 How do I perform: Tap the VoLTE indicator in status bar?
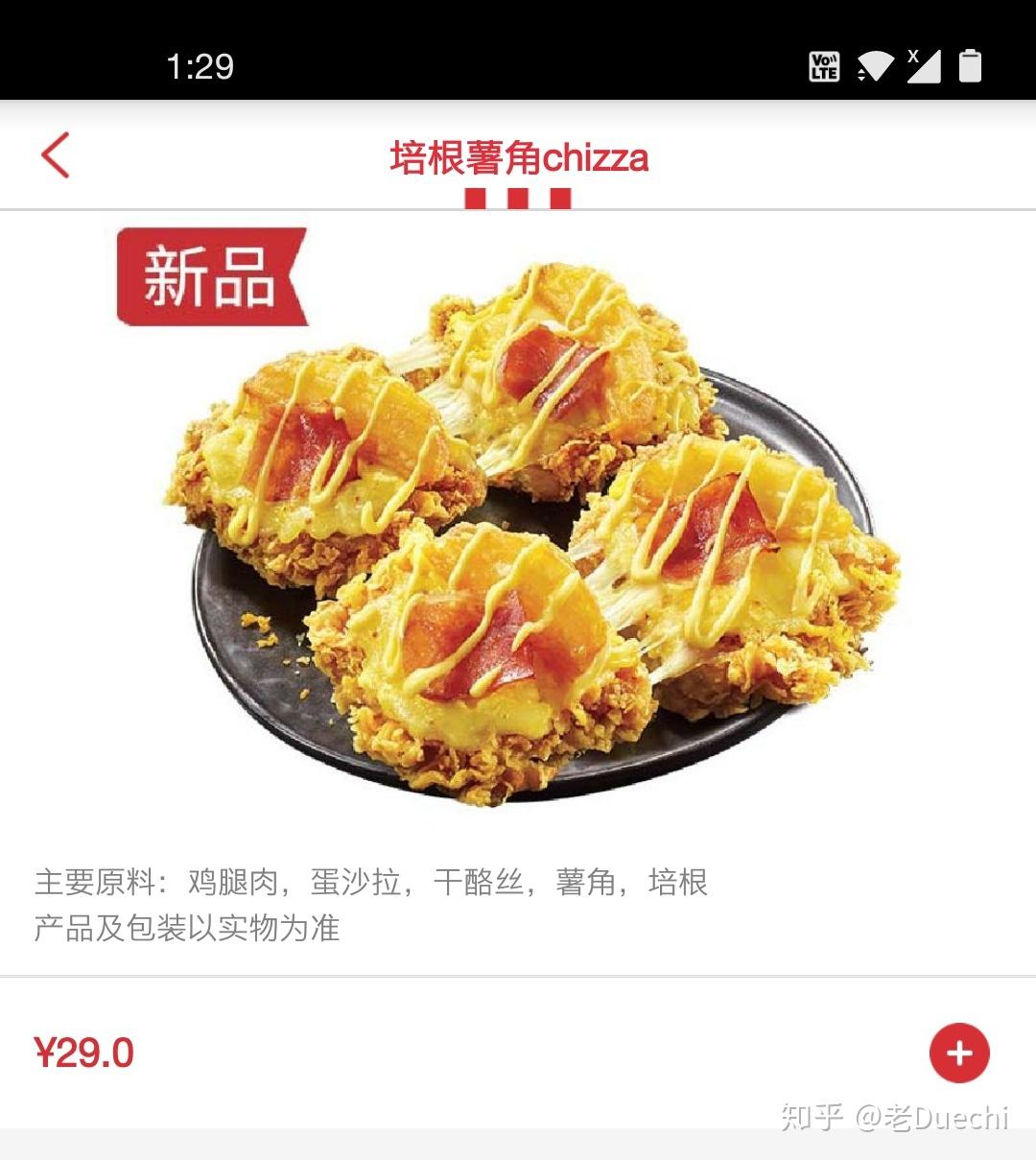pos(822,66)
